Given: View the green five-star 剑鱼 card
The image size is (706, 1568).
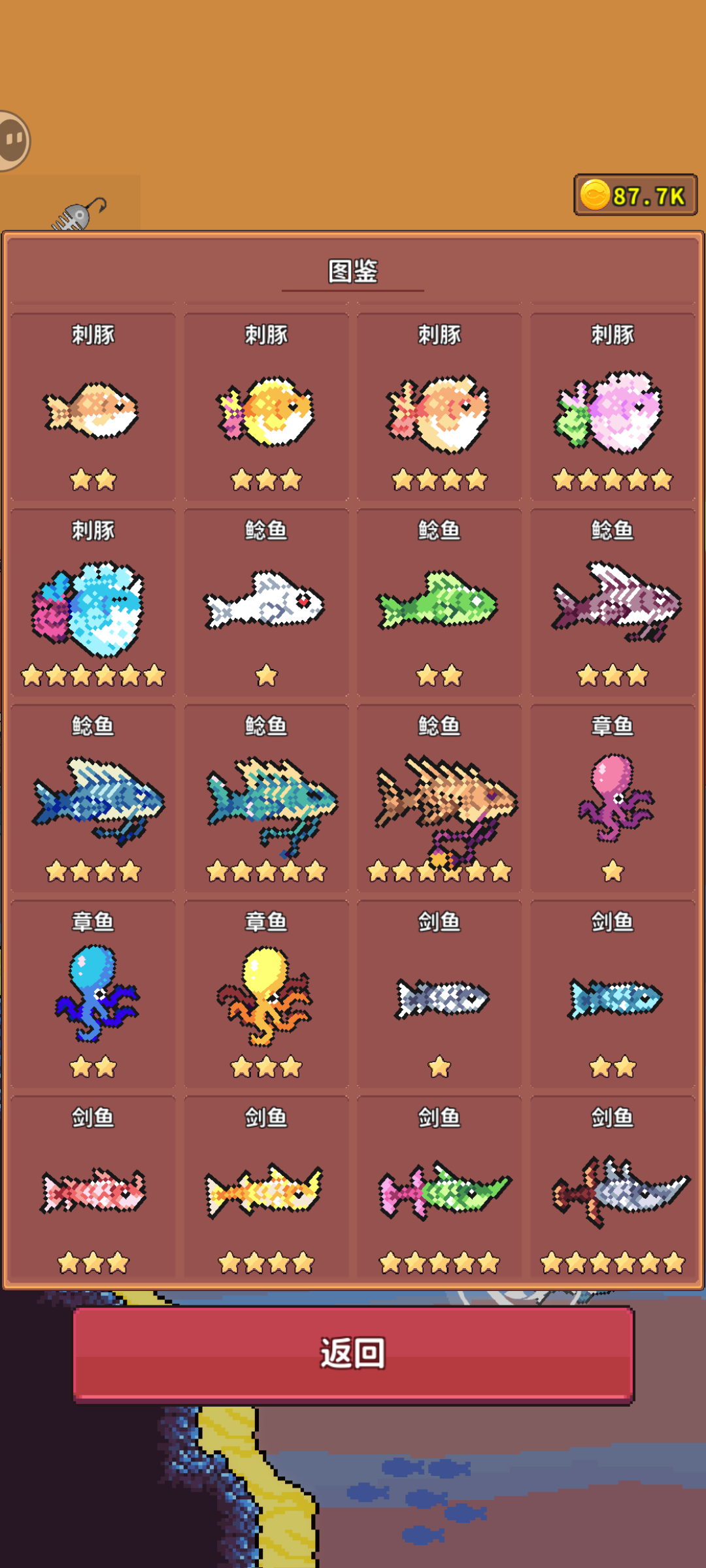Looking at the screenshot, I should point(439,1190).
